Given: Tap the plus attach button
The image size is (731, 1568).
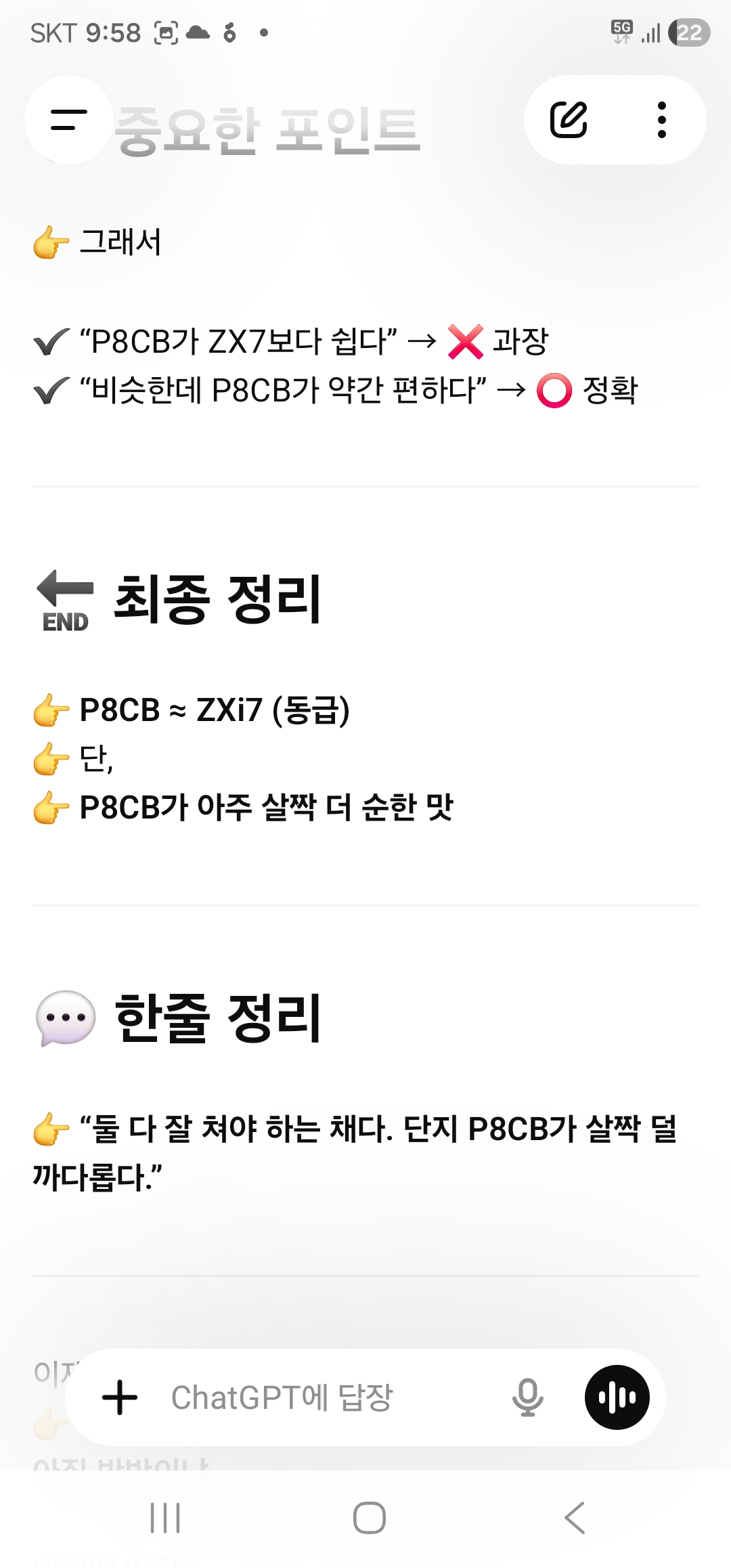Looking at the screenshot, I should (x=120, y=1397).
